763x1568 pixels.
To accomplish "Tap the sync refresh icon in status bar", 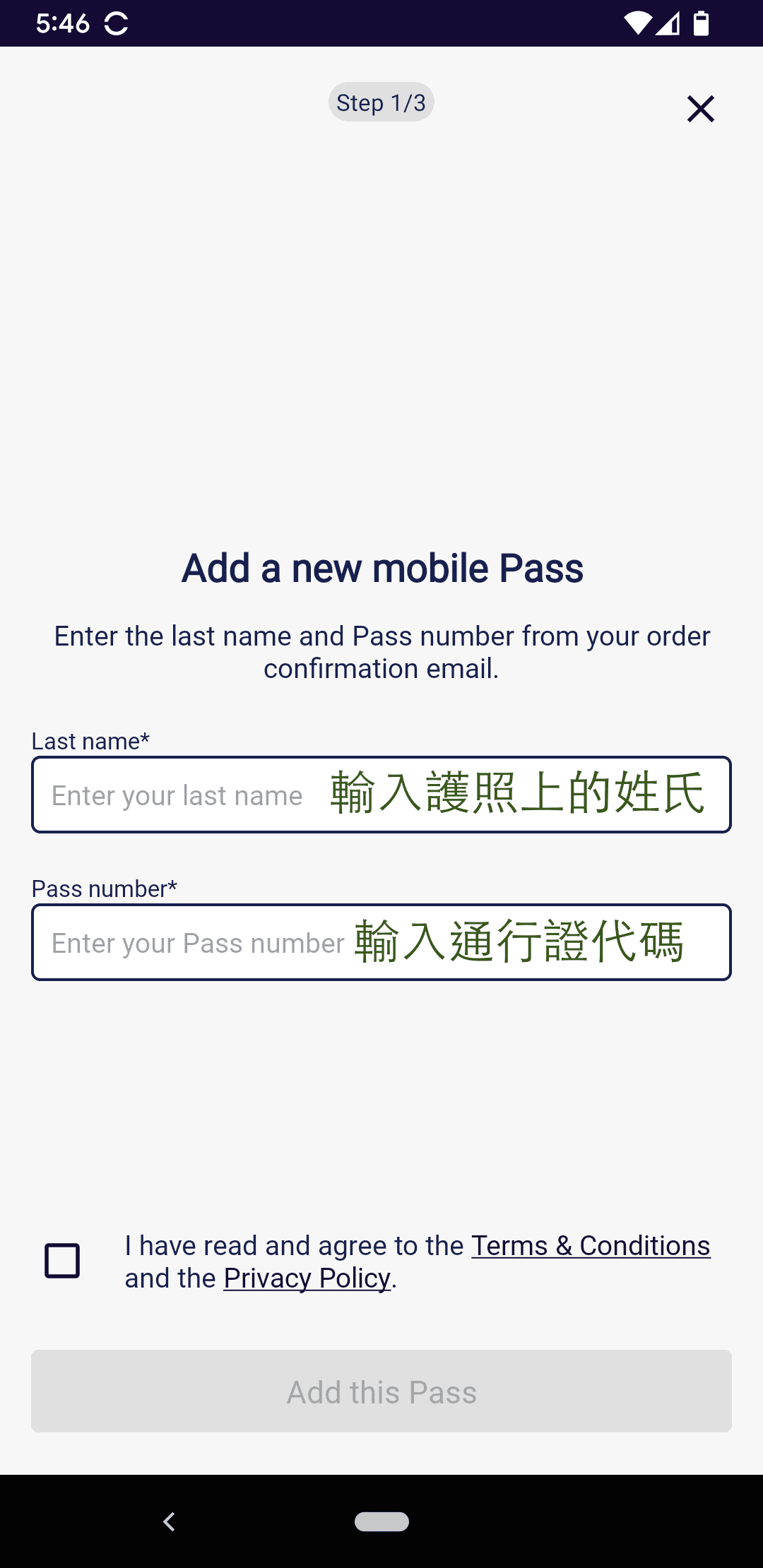I will pyautogui.click(x=115, y=23).
